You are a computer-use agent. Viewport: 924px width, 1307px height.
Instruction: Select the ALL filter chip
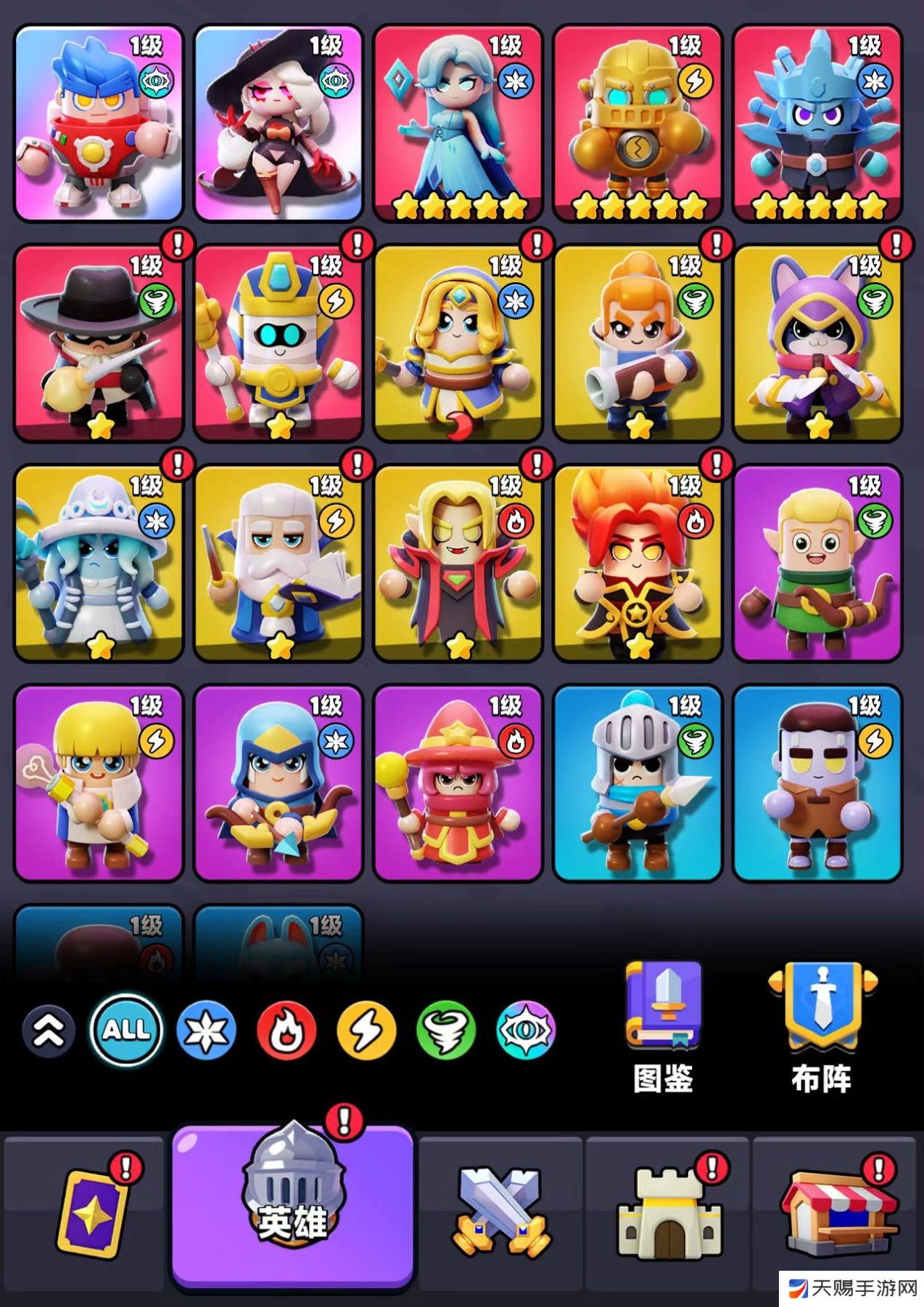pos(125,1030)
